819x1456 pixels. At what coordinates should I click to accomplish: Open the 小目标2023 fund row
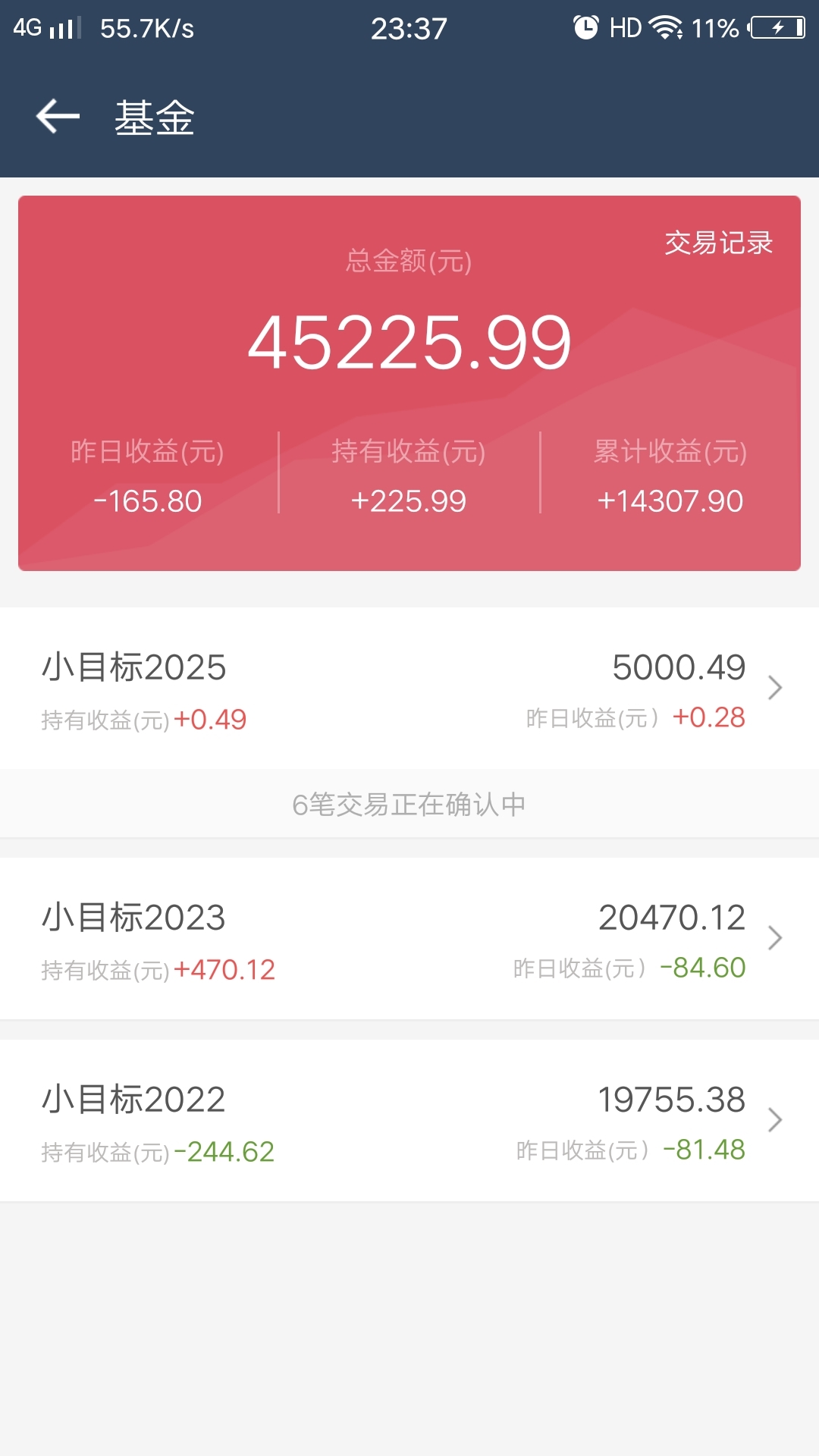(x=409, y=939)
